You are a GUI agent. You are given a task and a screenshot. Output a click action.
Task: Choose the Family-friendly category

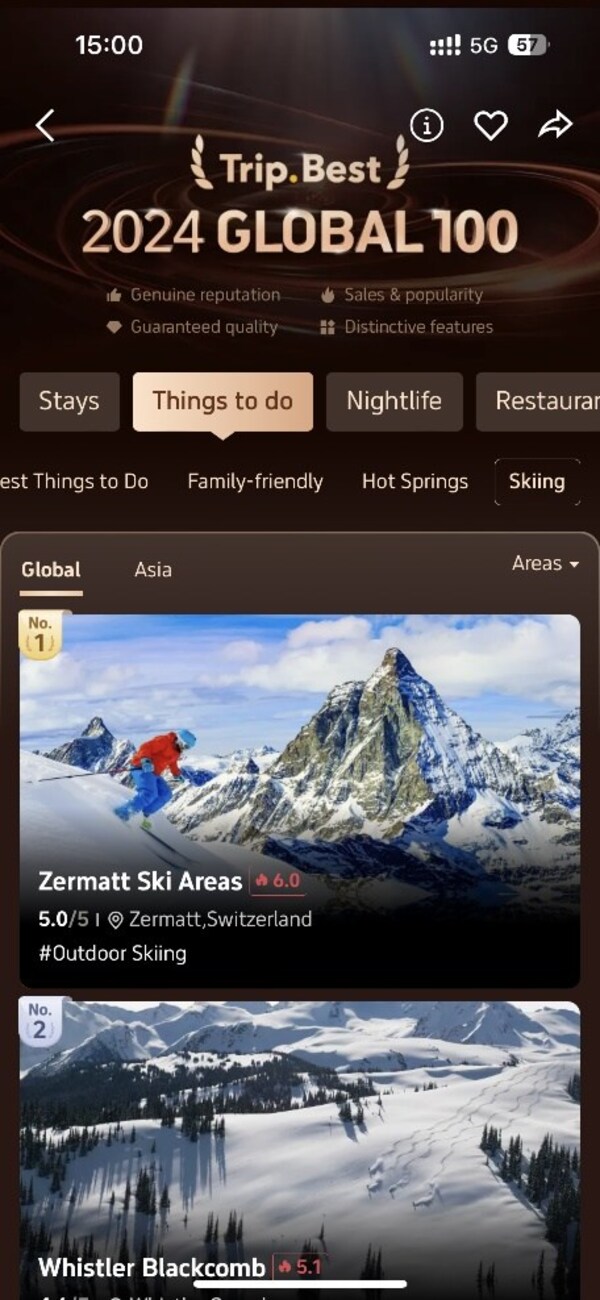tap(255, 481)
